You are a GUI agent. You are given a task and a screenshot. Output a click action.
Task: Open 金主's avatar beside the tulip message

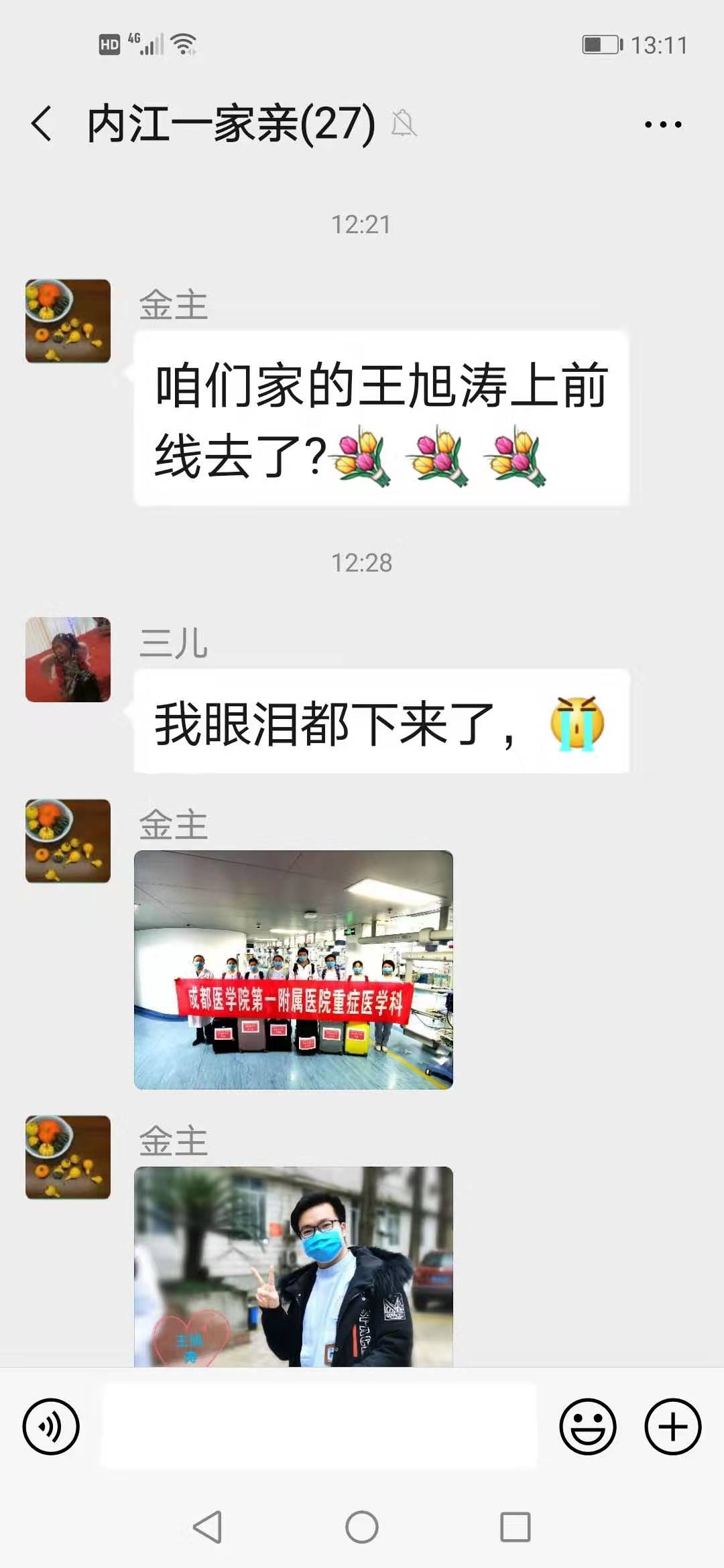point(68,321)
